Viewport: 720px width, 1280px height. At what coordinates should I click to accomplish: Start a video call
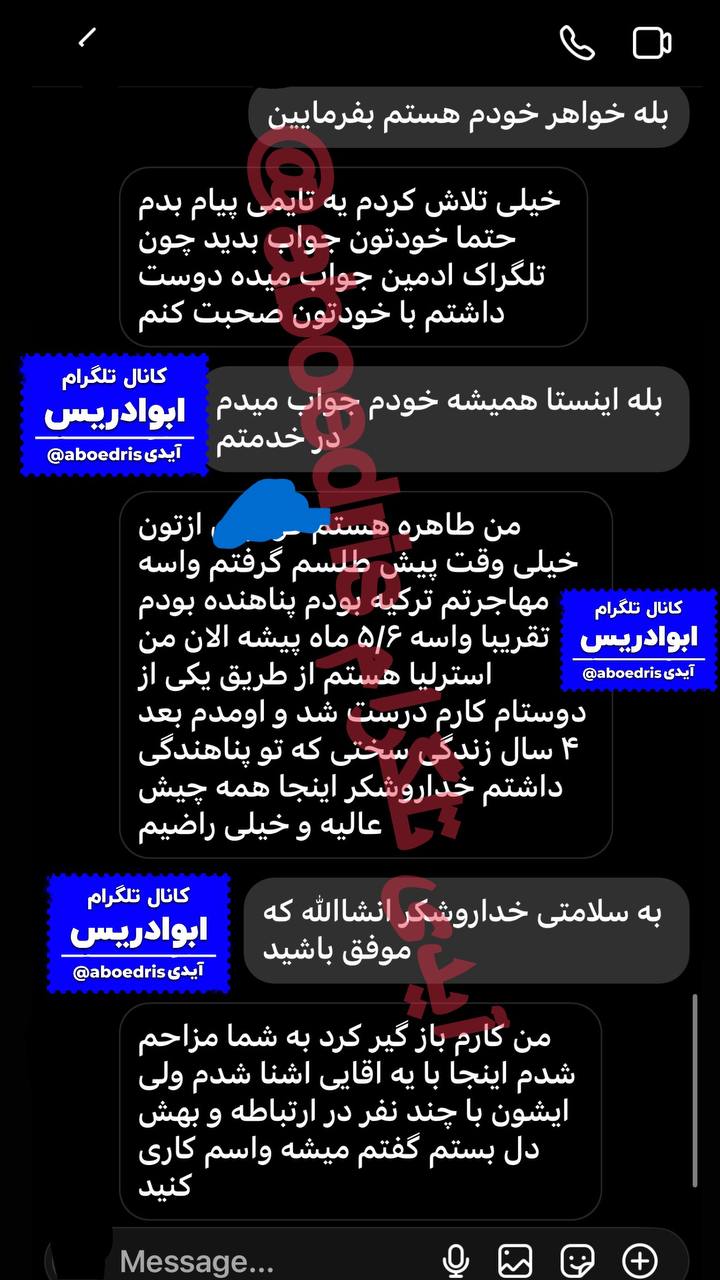click(x=652, y=43)
